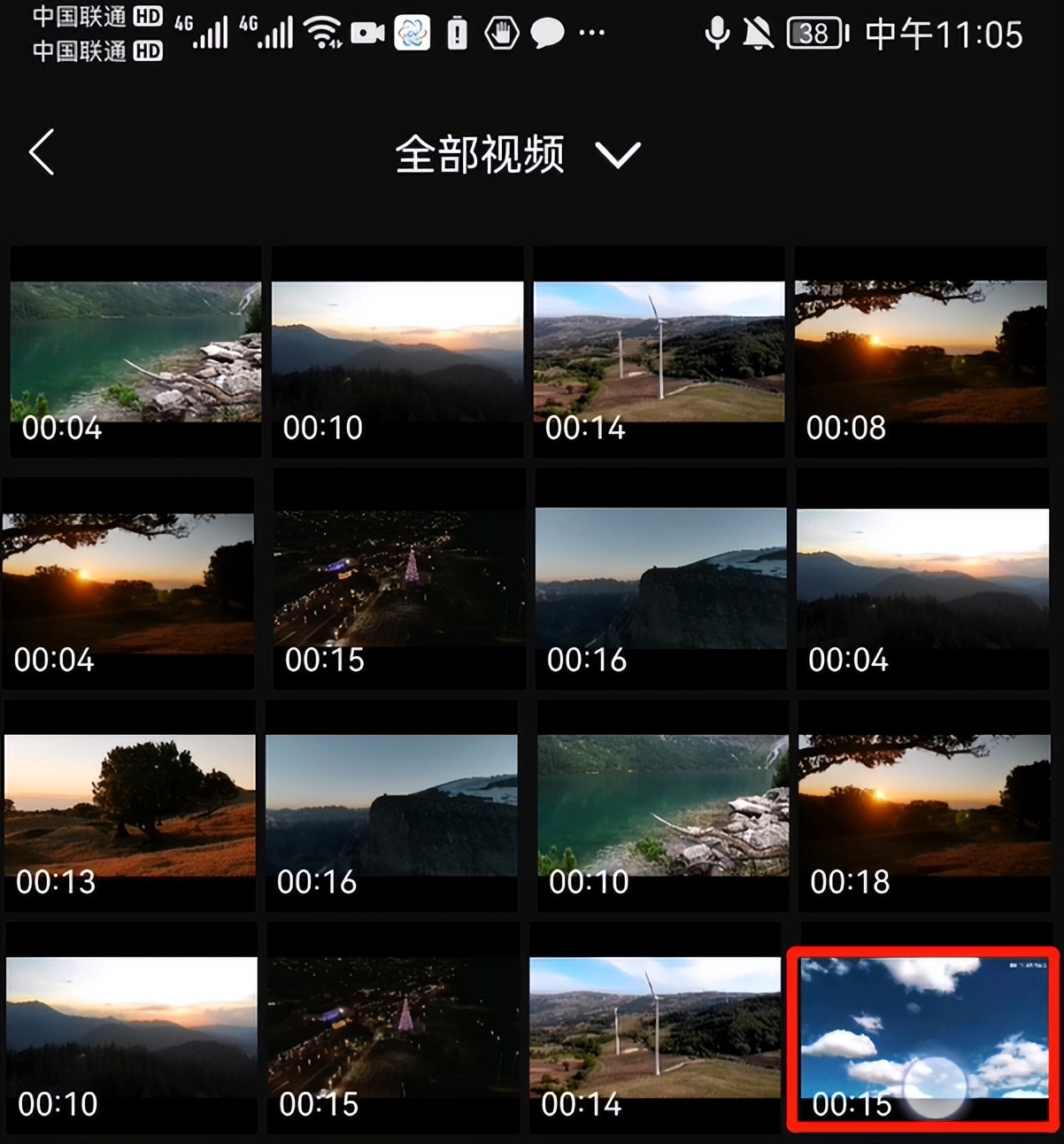Open the chat bubble notification icon
This screenshot has height=1144, width=1064.
[x=546, y=34]
